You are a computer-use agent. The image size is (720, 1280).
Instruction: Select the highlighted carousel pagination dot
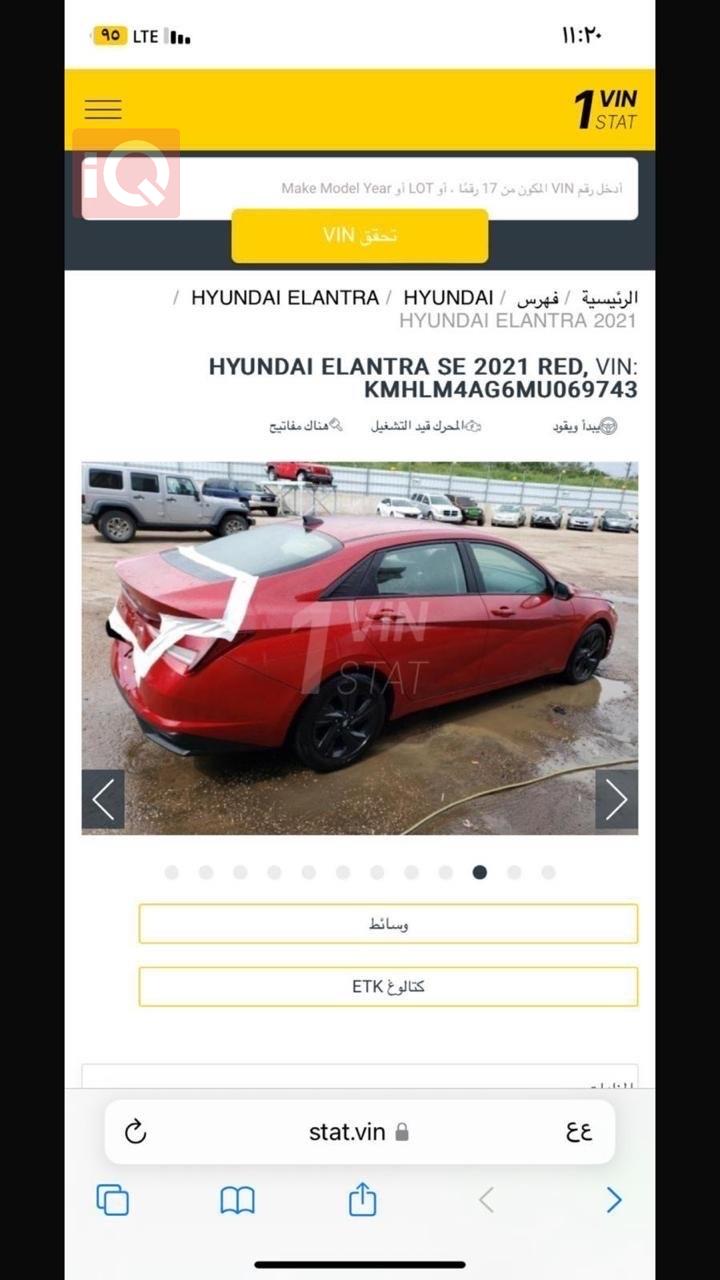480,872
